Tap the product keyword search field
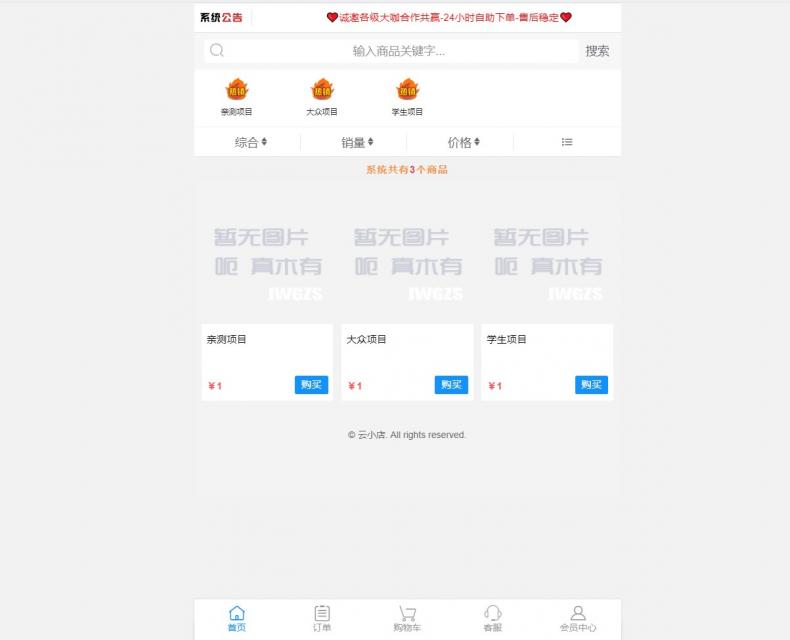790x640 pixels. pos(398,51)
